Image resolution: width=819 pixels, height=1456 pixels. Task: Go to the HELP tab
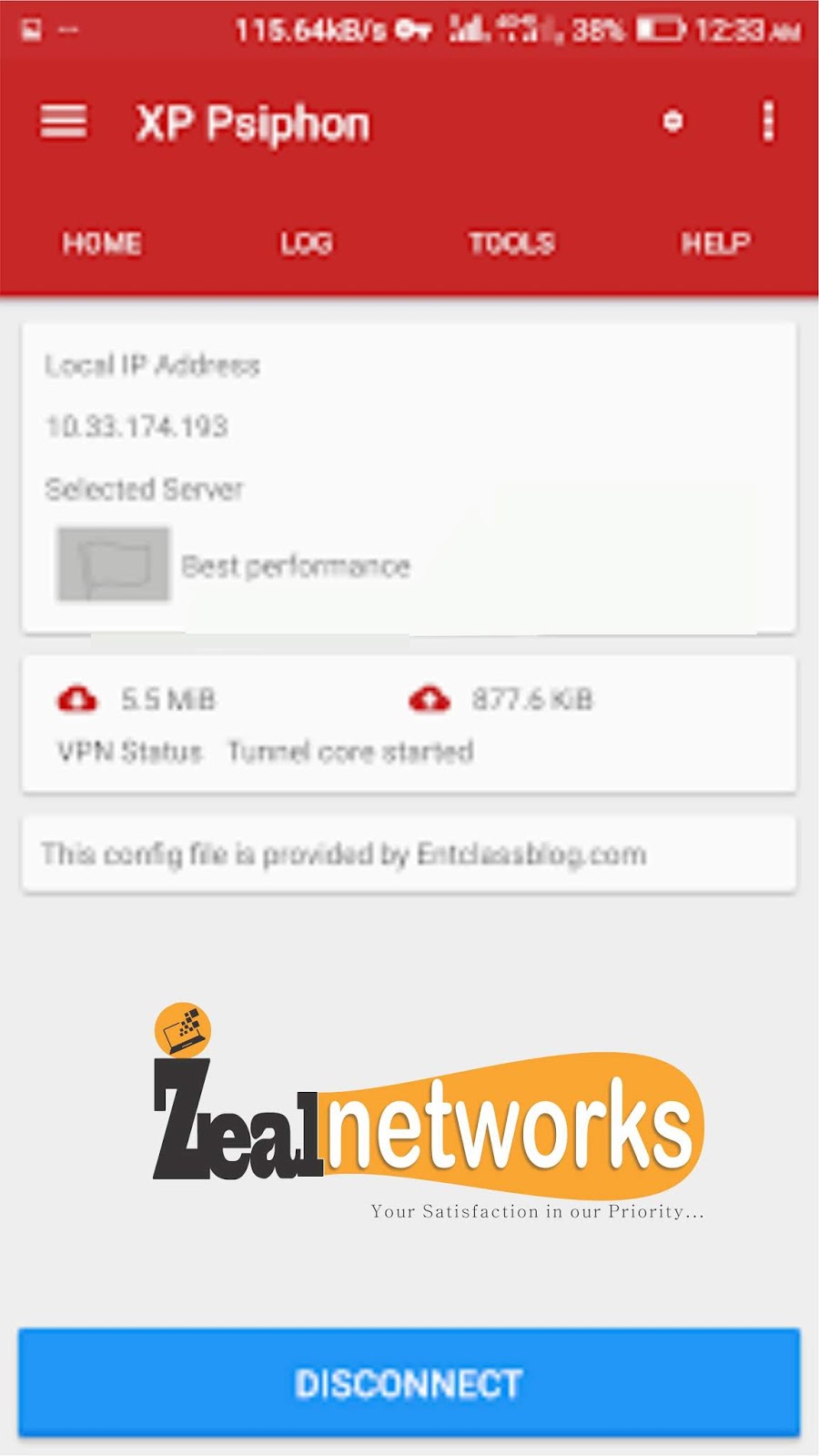(x=716, y=243)
